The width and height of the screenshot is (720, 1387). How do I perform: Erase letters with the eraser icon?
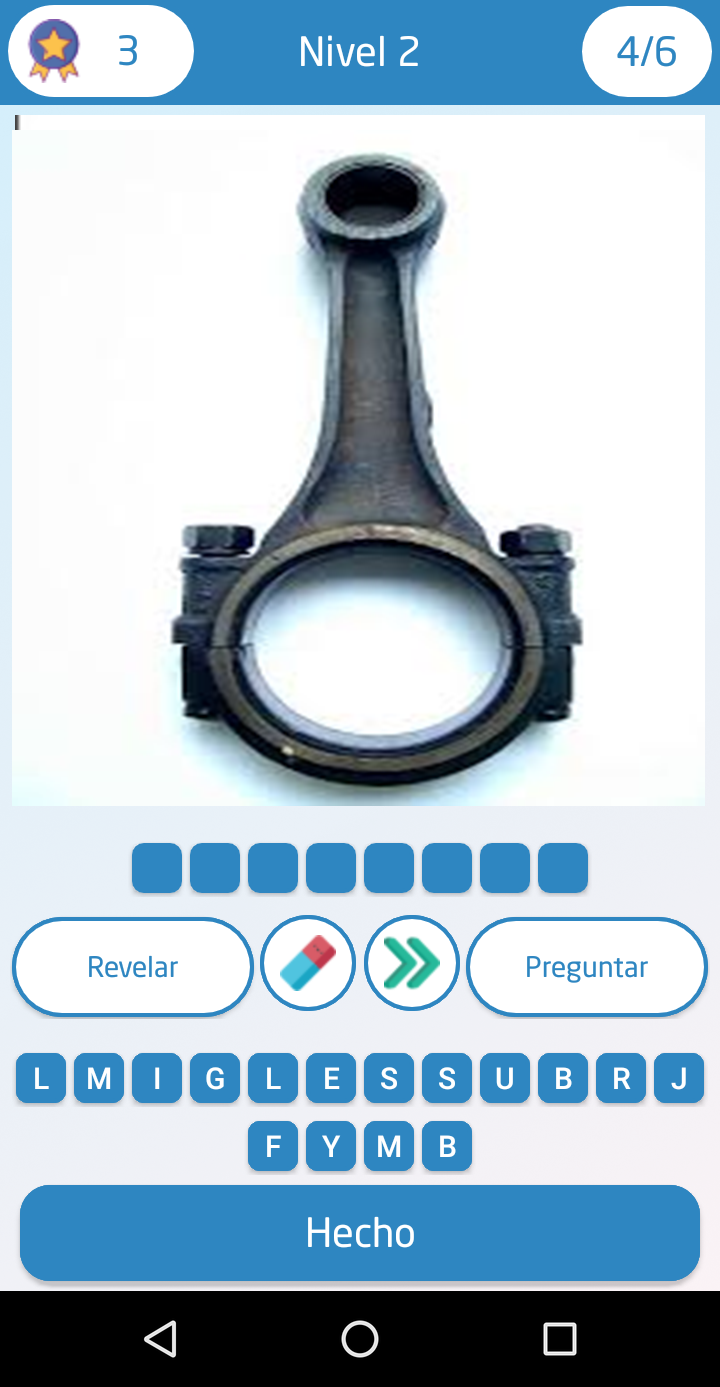pyautogui.click(x=308, y=964)
